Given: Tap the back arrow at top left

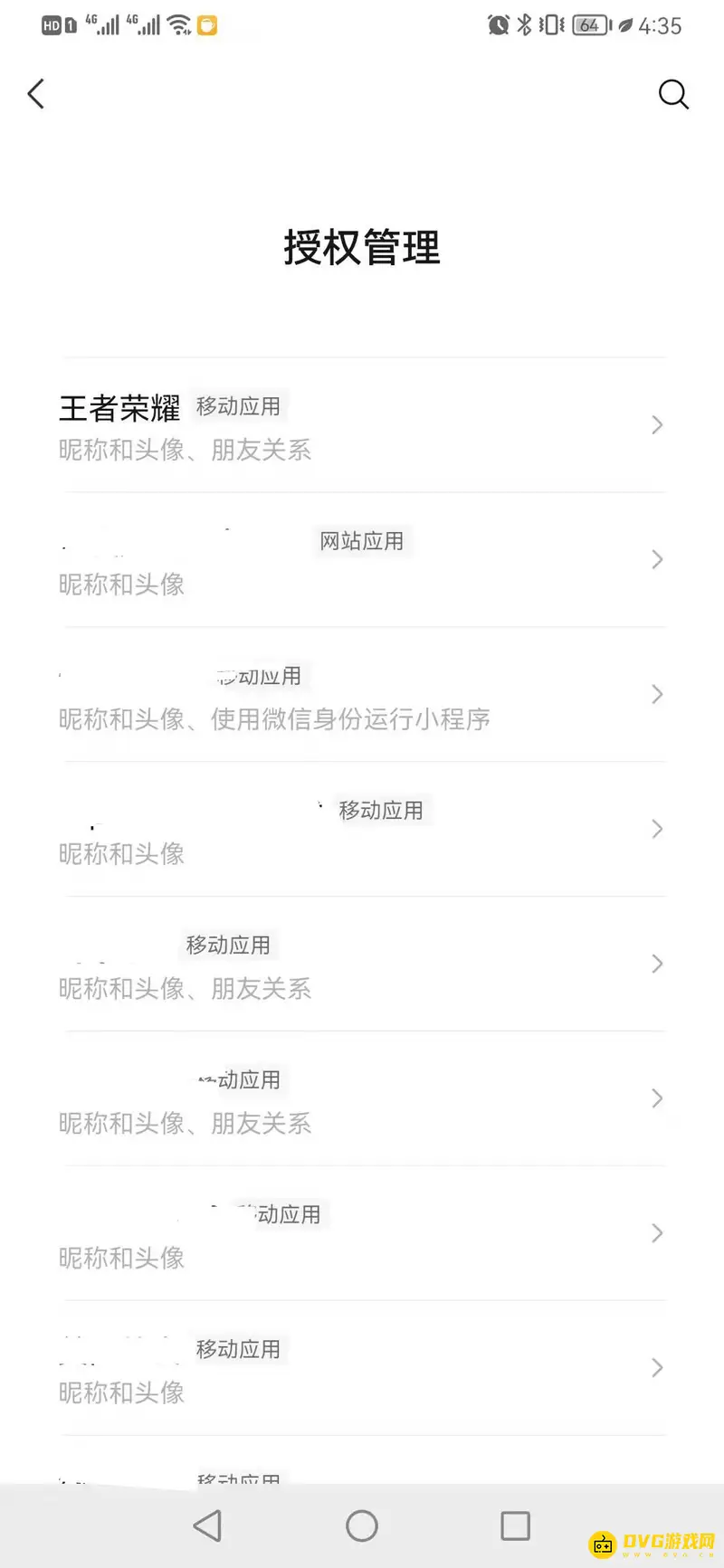Looking at the screenshot, I should [x=36, y=94].
